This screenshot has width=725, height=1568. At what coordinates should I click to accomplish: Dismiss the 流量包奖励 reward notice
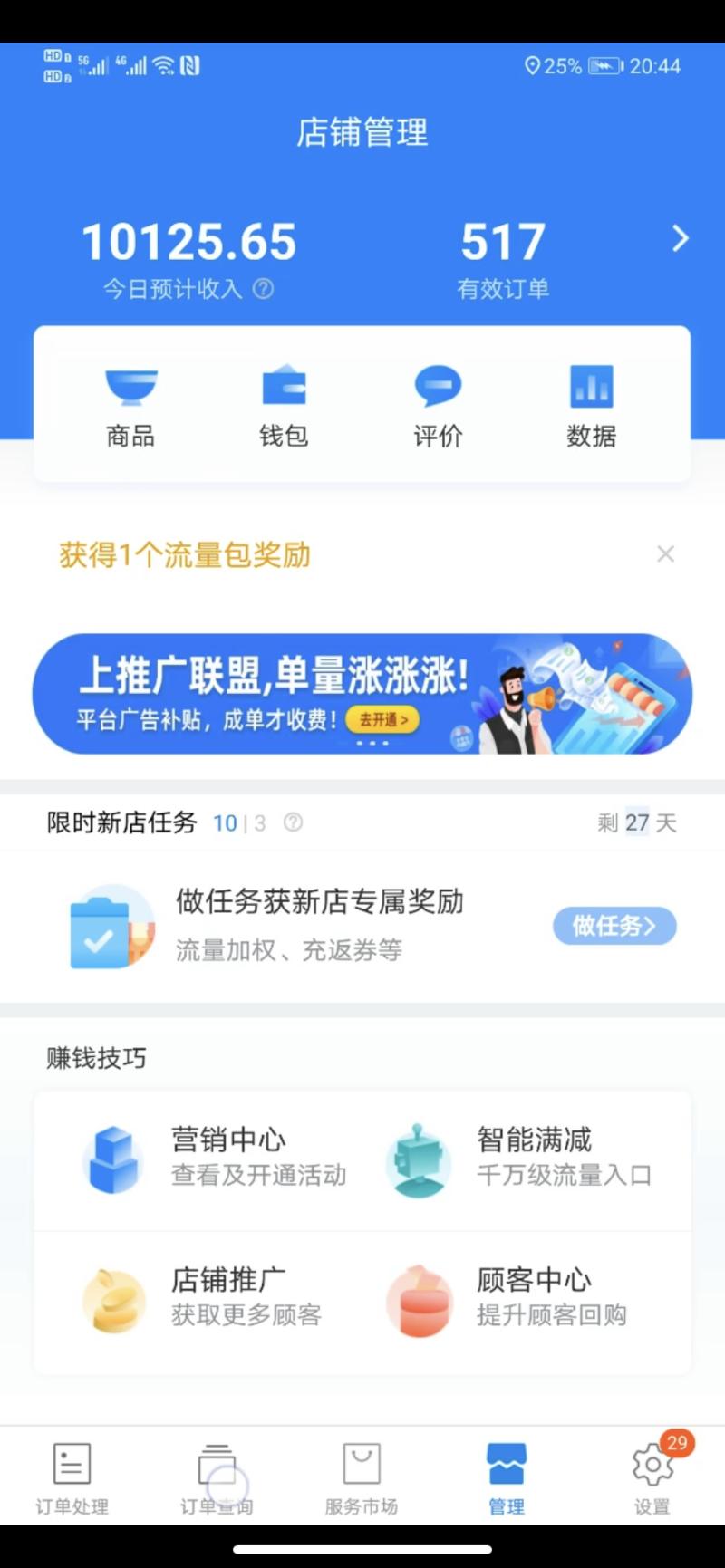coord(666,553)
